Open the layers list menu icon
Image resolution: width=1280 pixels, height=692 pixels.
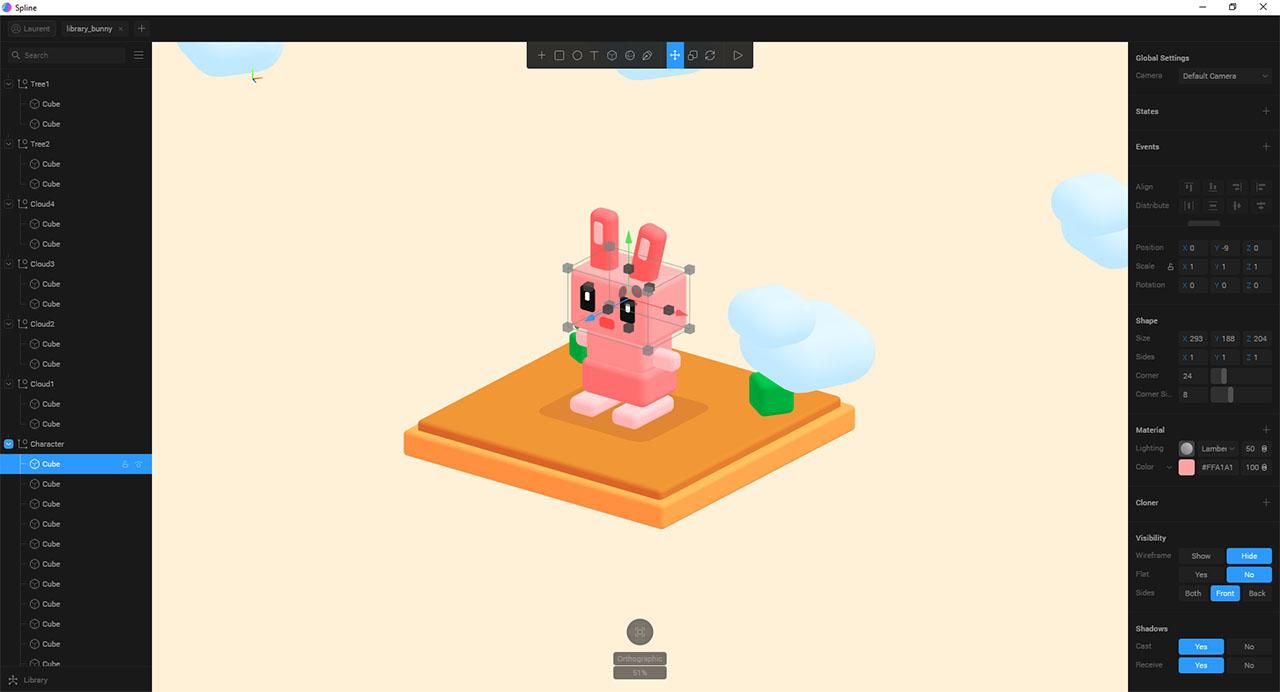(x=139, y=55)
